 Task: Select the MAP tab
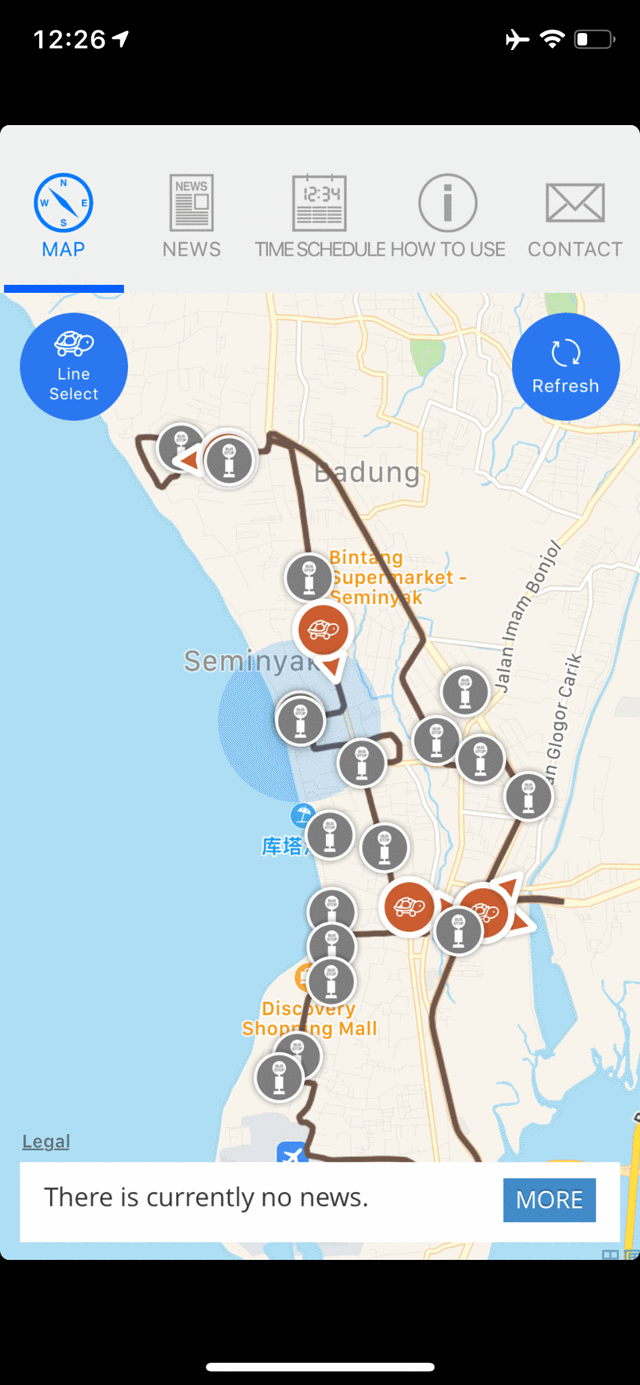click(63, 217)
